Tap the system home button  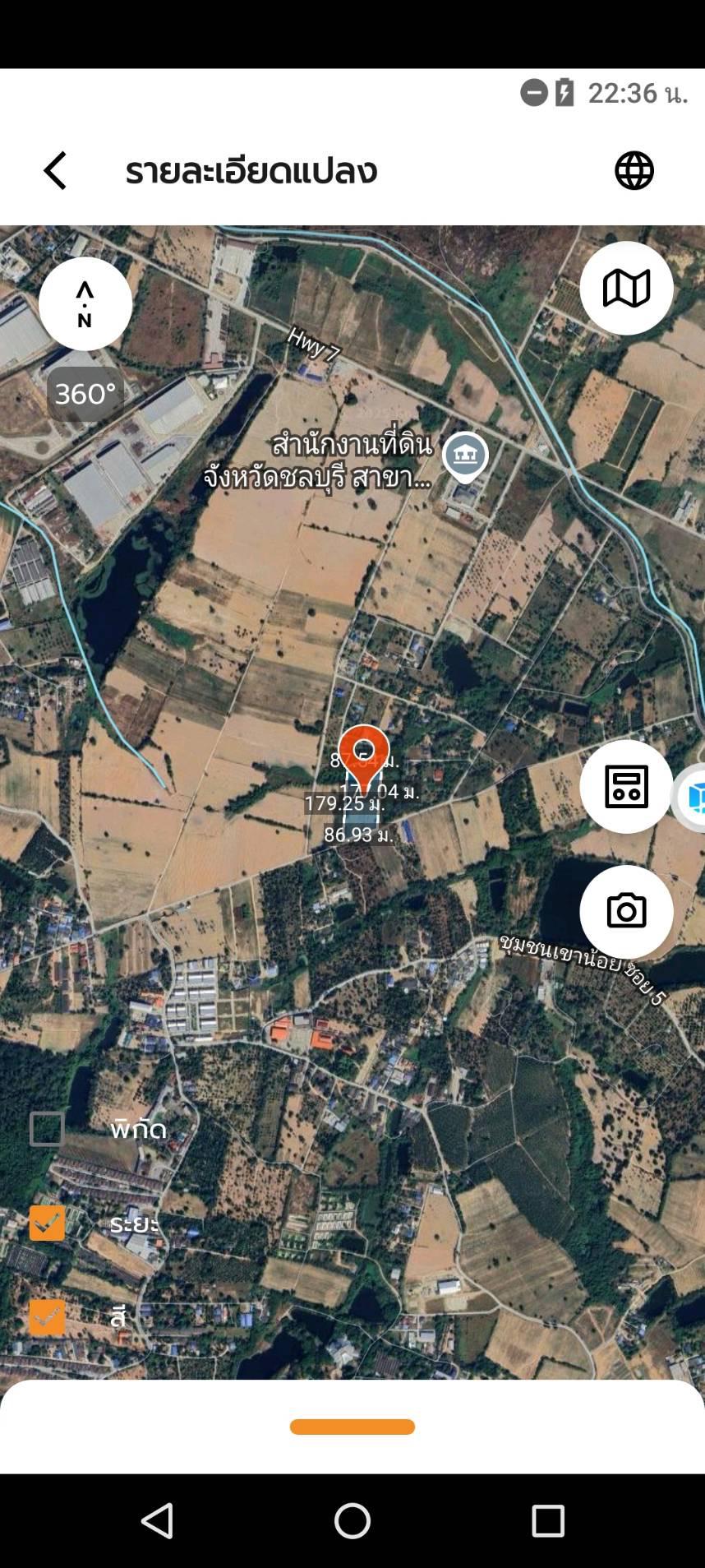click(x=352, y=1521)
